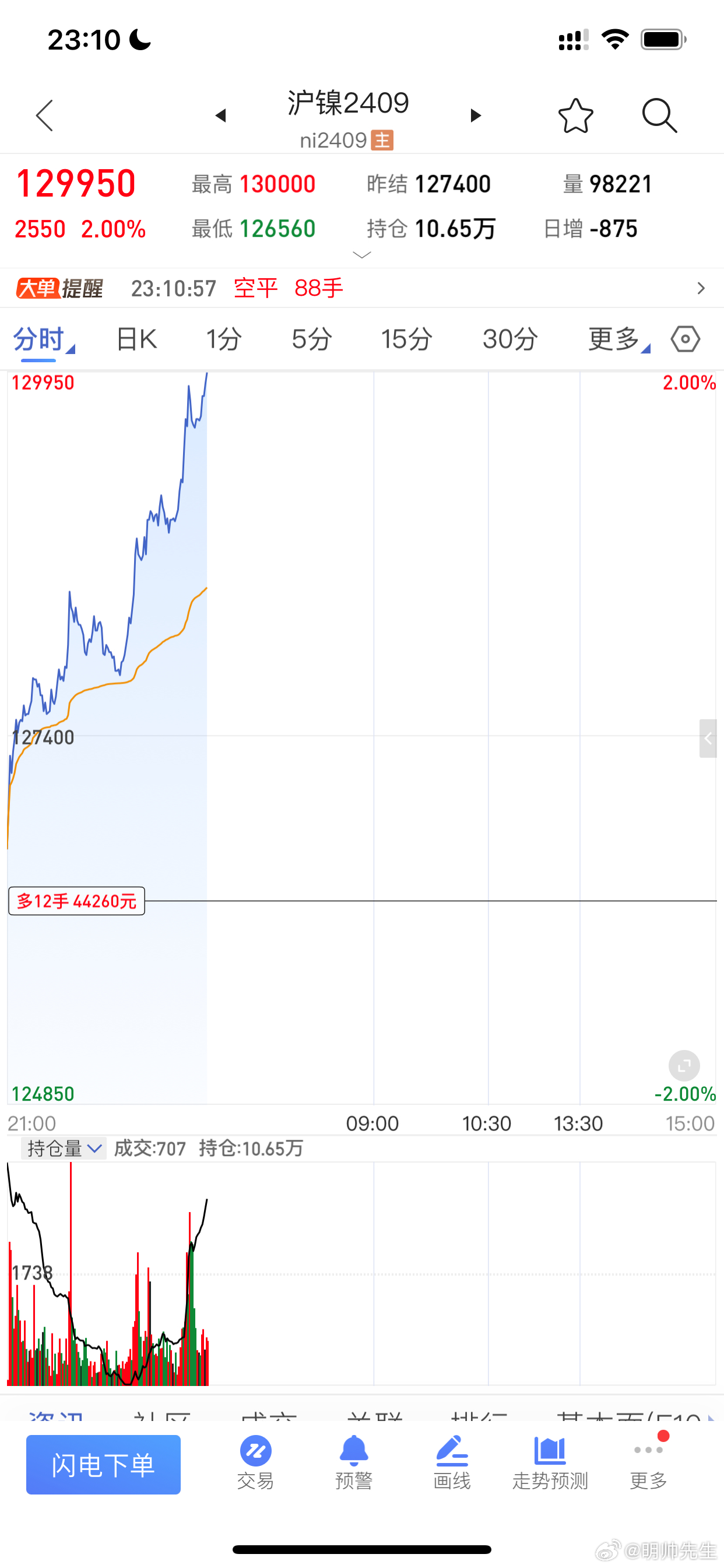Show the 30分 chart
This screenshot has height=1568, width=724.
pos(510,339)
